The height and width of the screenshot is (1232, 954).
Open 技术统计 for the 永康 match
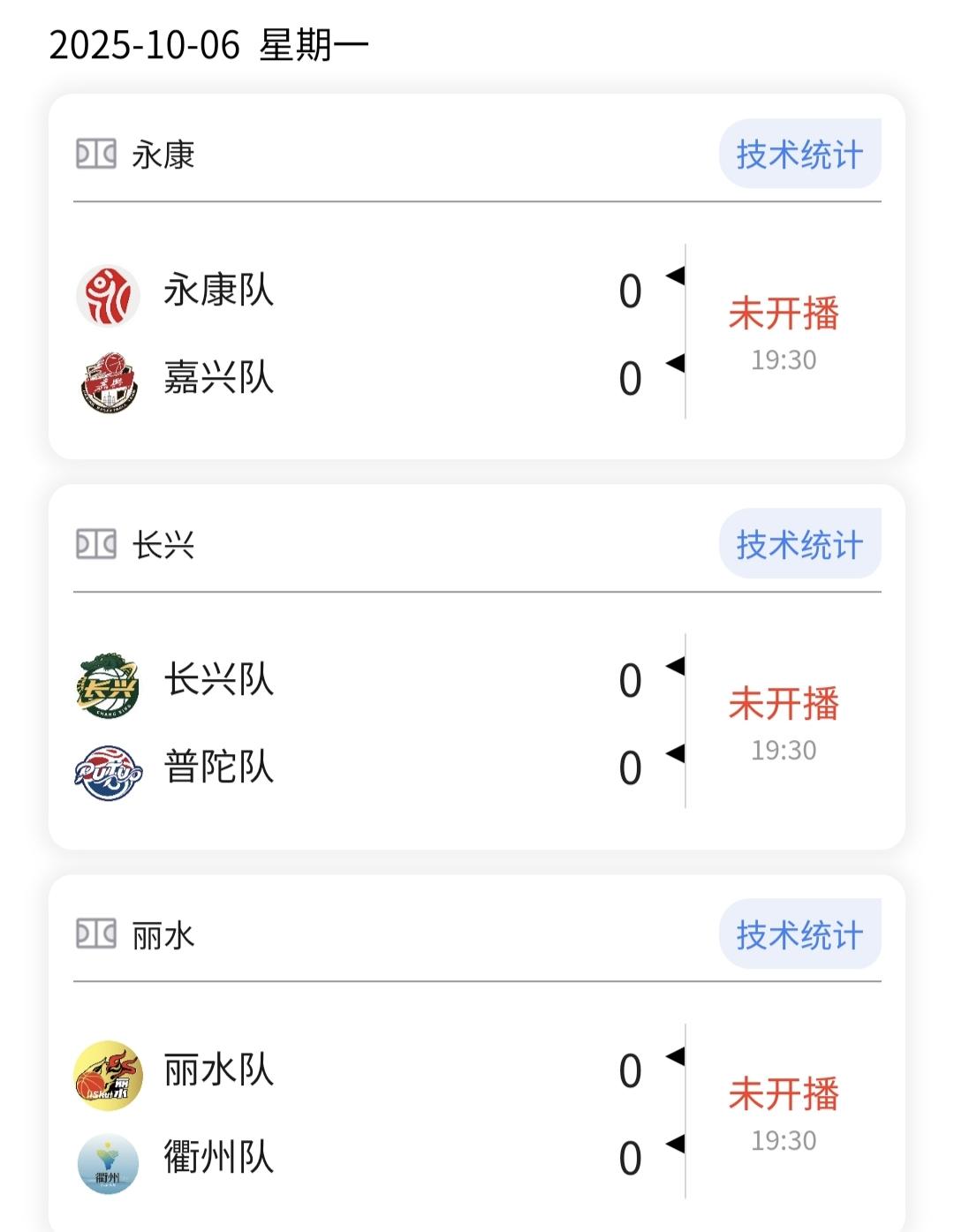point(799,154)
